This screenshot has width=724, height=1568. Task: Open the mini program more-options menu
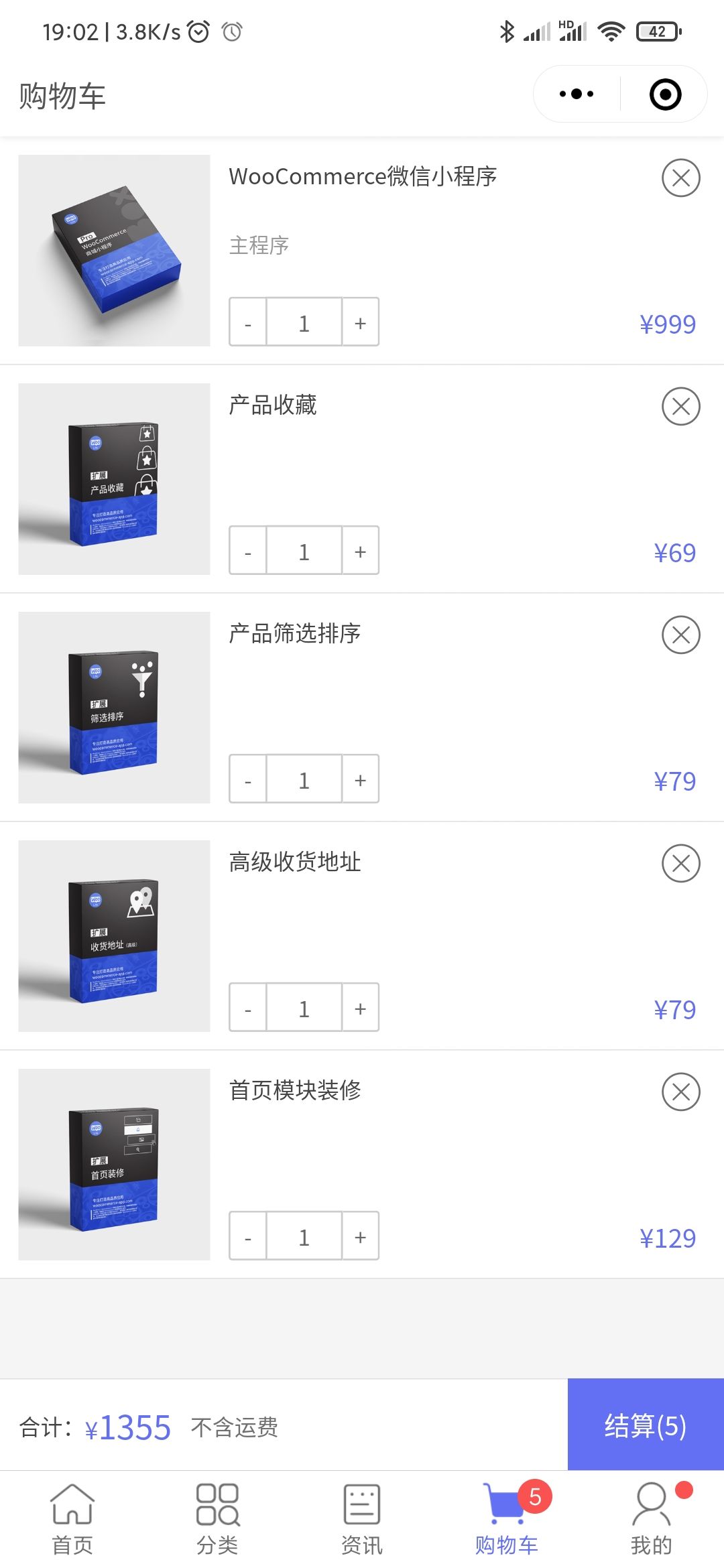tap(577, 94)
